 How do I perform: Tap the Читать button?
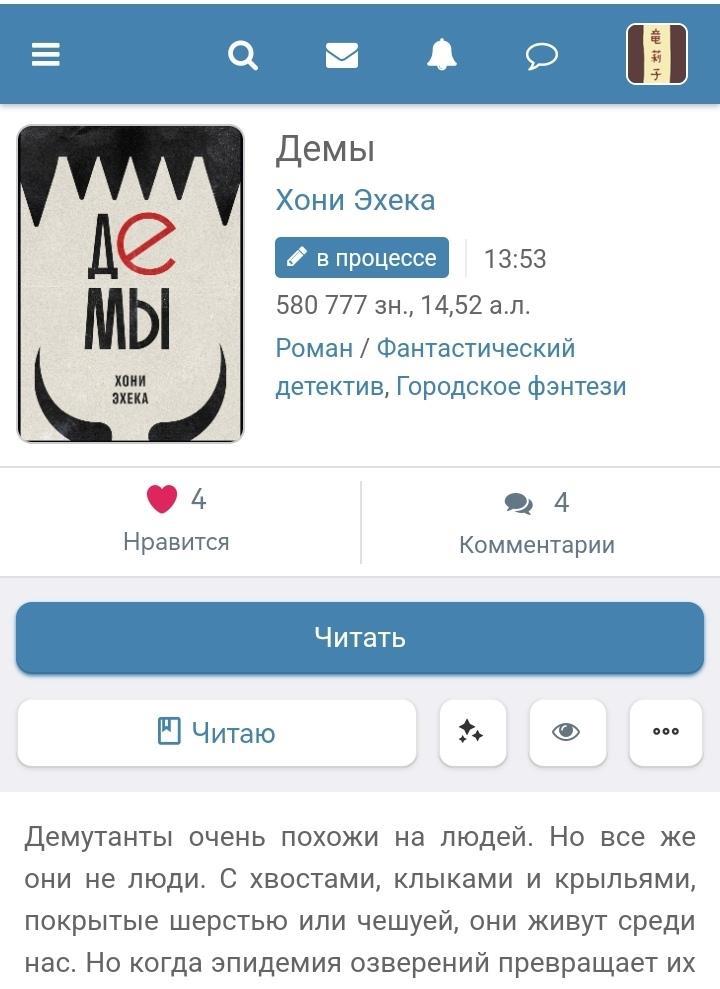(x=360, y=638)
